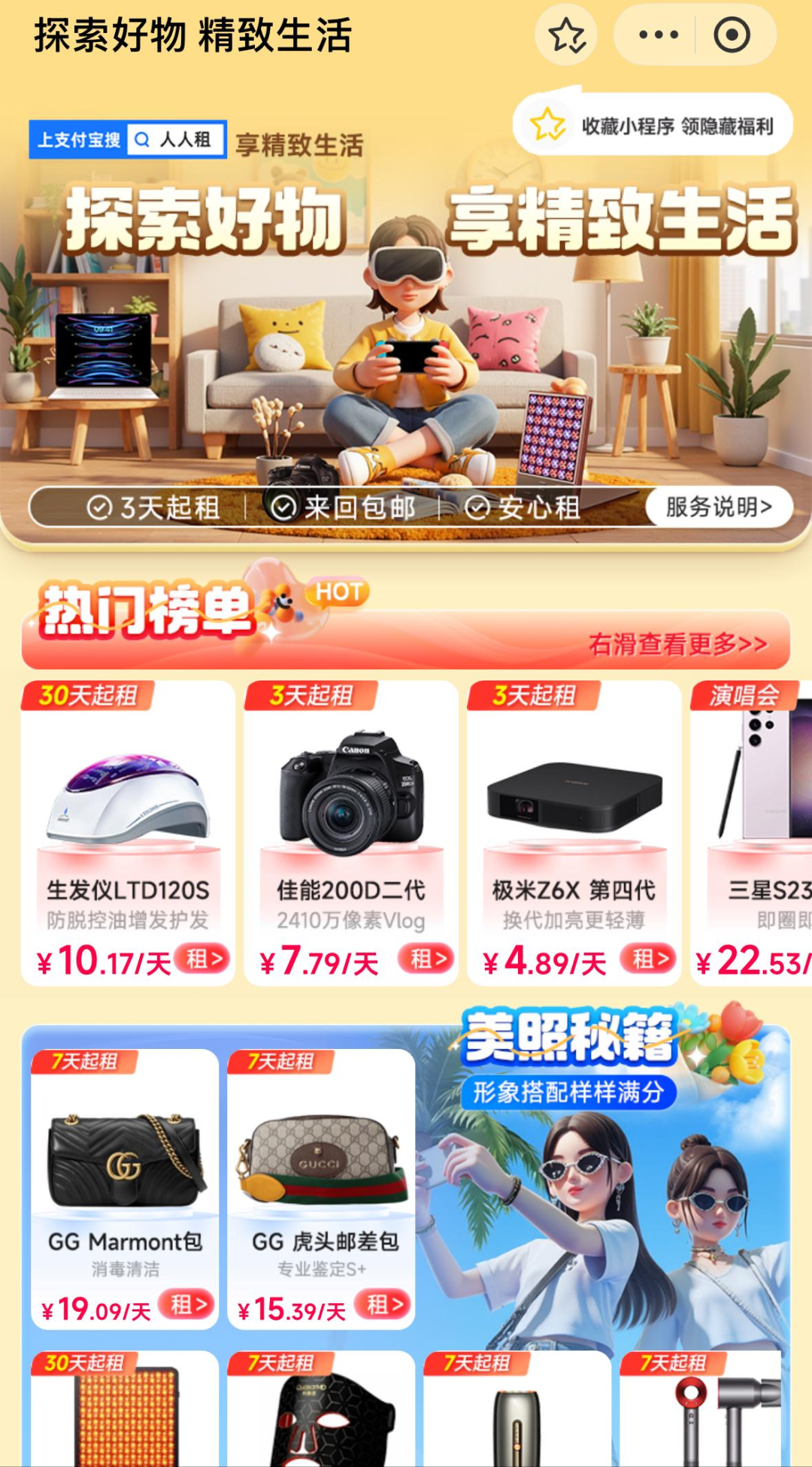Click the magnifier search icon beside 人人租
The width and height of the screenshot is (812, 1467).
coord(142,140)
